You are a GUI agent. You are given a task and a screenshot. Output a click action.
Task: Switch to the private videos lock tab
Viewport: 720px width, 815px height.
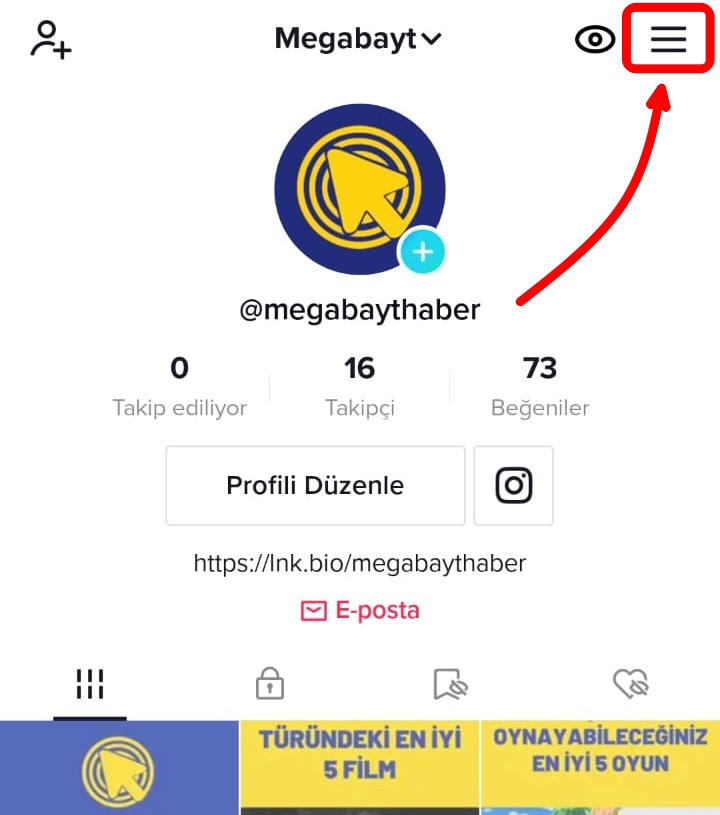[269, 685]
